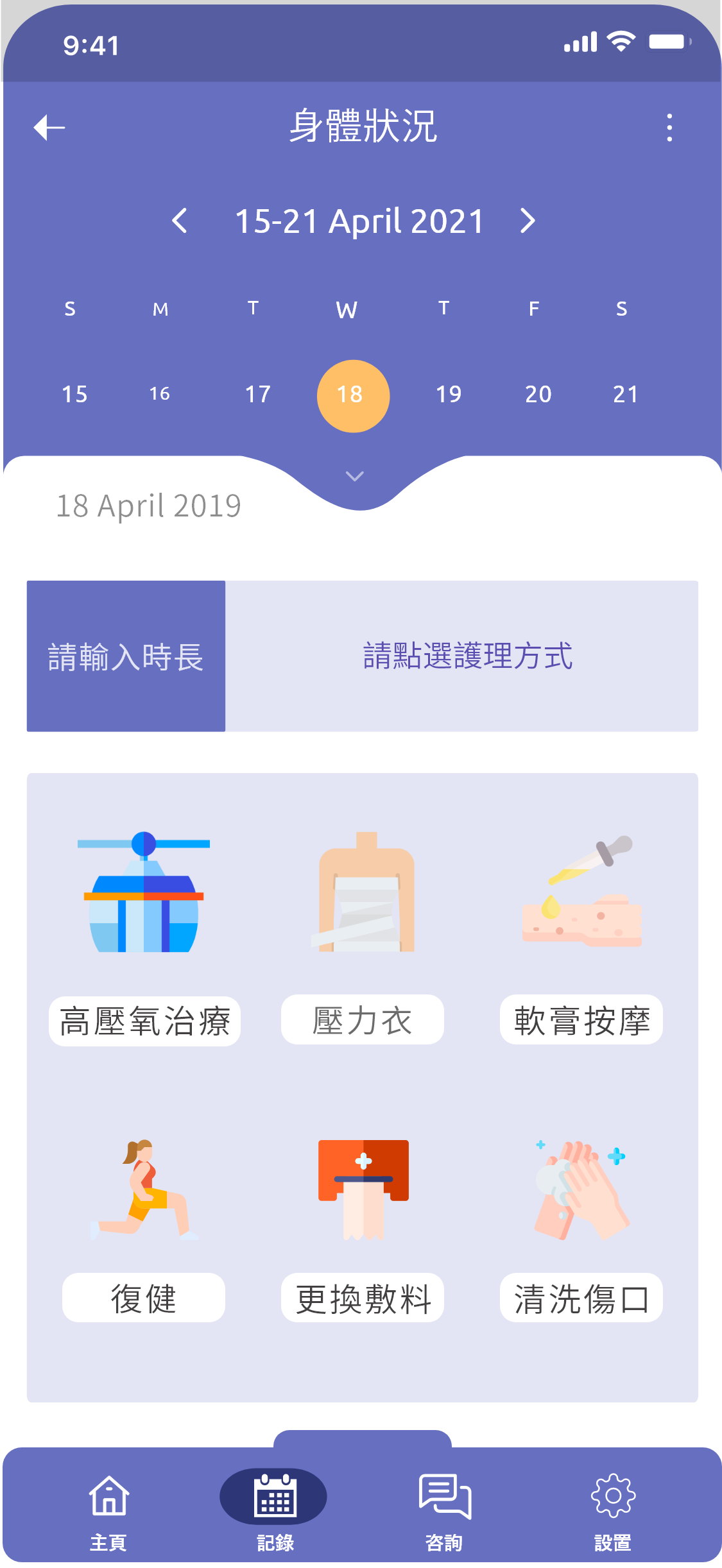Open the 記錄 records tab
Screen dimensions: 722x1568
[274, 1512]
